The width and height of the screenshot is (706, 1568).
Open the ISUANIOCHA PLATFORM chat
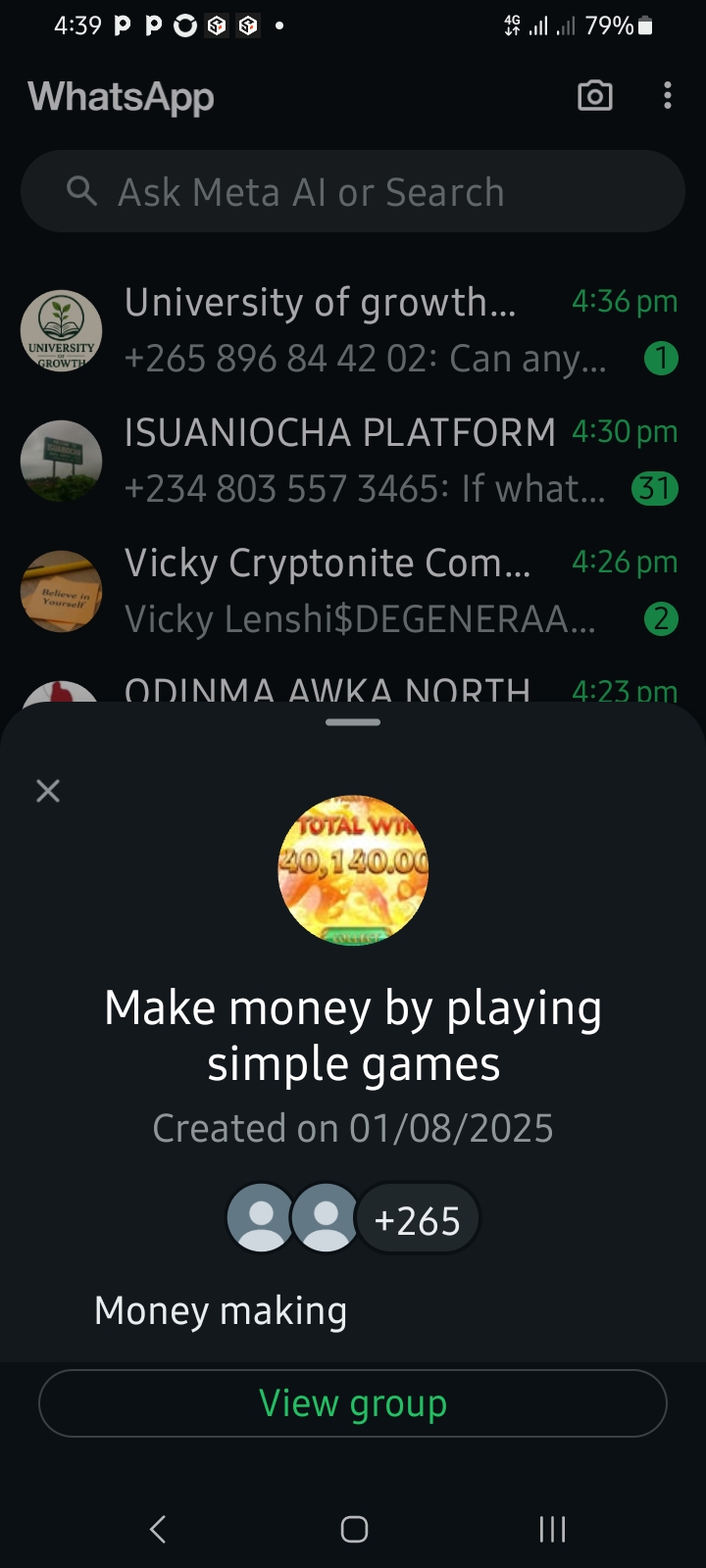353,460
